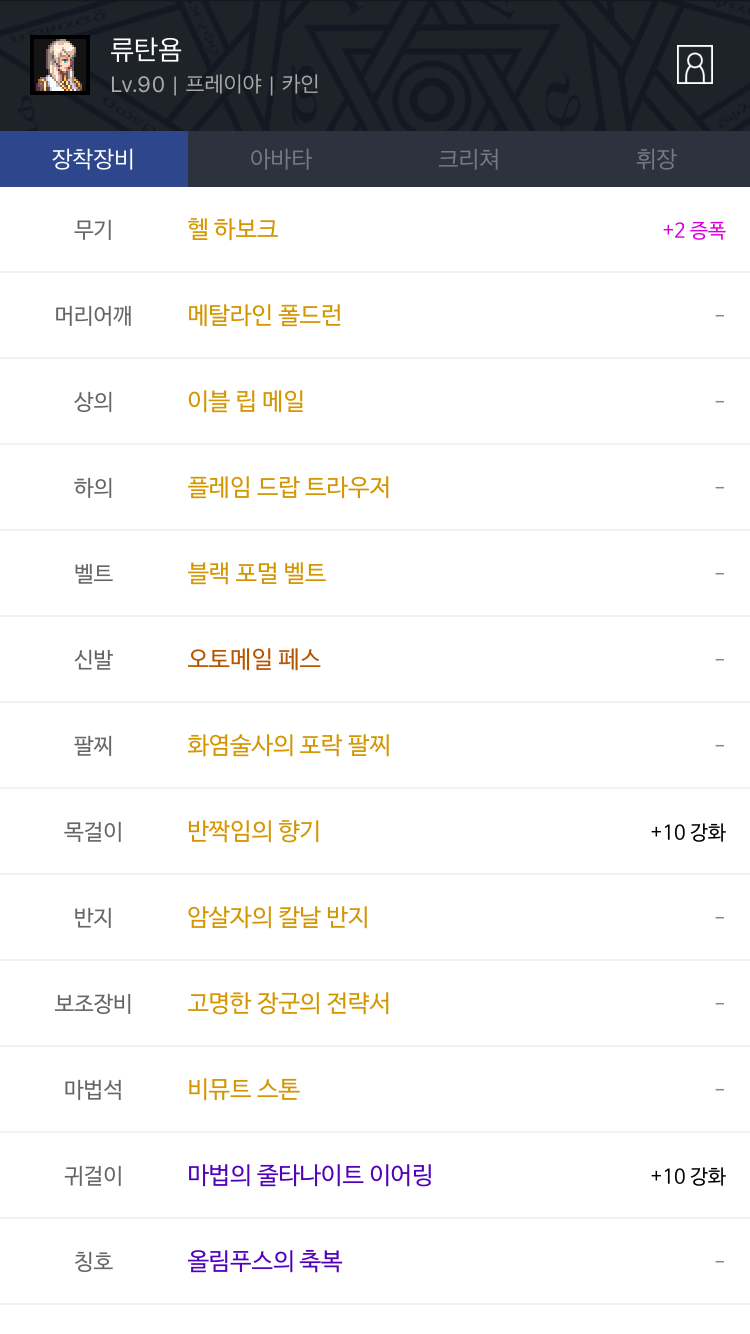This screenshot has width=750, height=1334.
Task: Open 마법의 줄타나이트 이어링 earring
Action: tap(310, 1175)
